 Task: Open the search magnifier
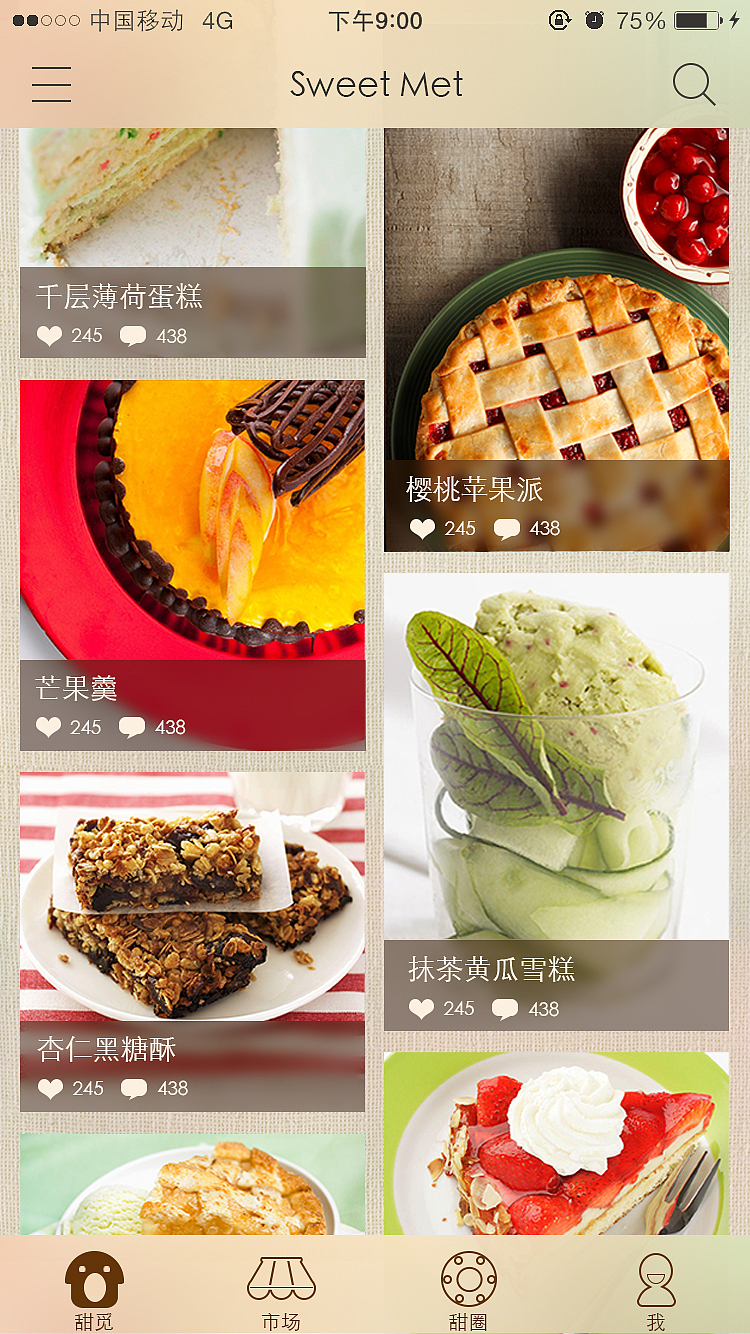point(693,84)
